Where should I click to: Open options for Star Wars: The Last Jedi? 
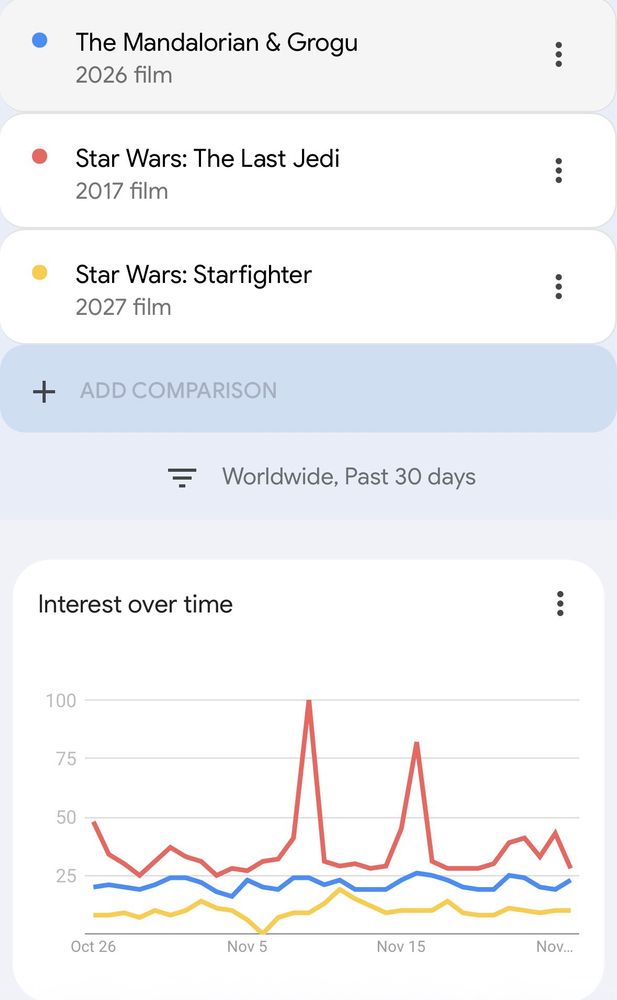(x=558, y=171)
